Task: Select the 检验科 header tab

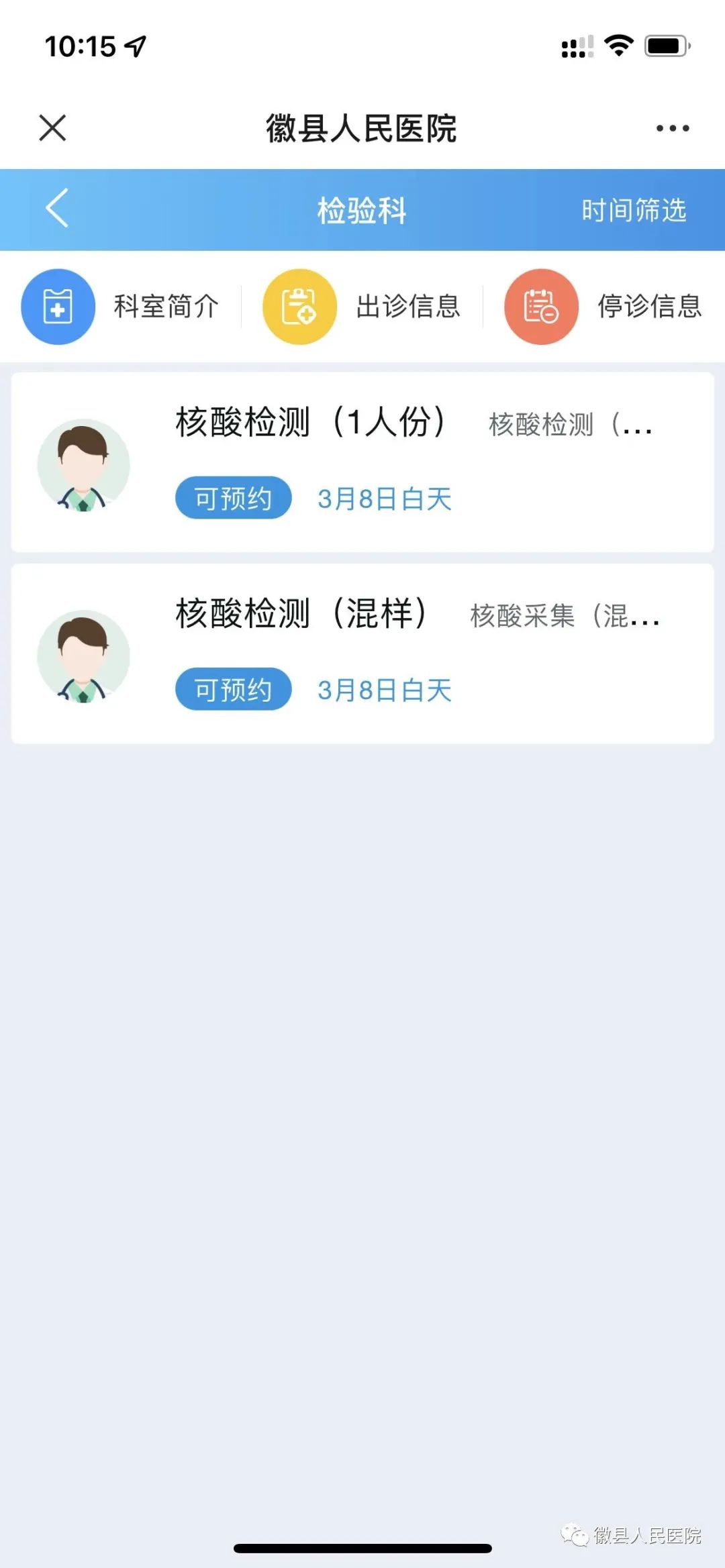Action: [x=361, y=210]
